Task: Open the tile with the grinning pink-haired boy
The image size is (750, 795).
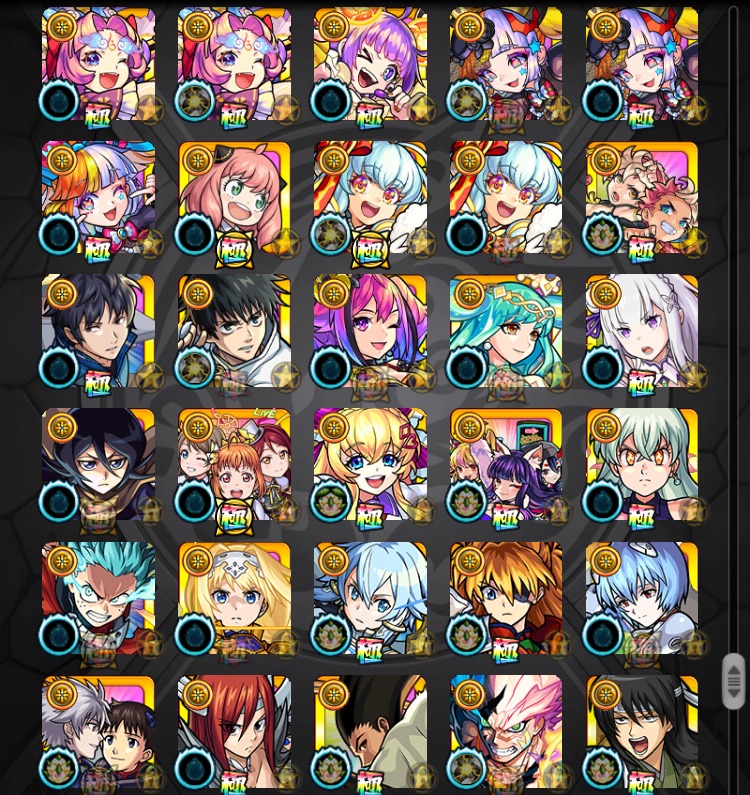Action: tap(642, 198)
